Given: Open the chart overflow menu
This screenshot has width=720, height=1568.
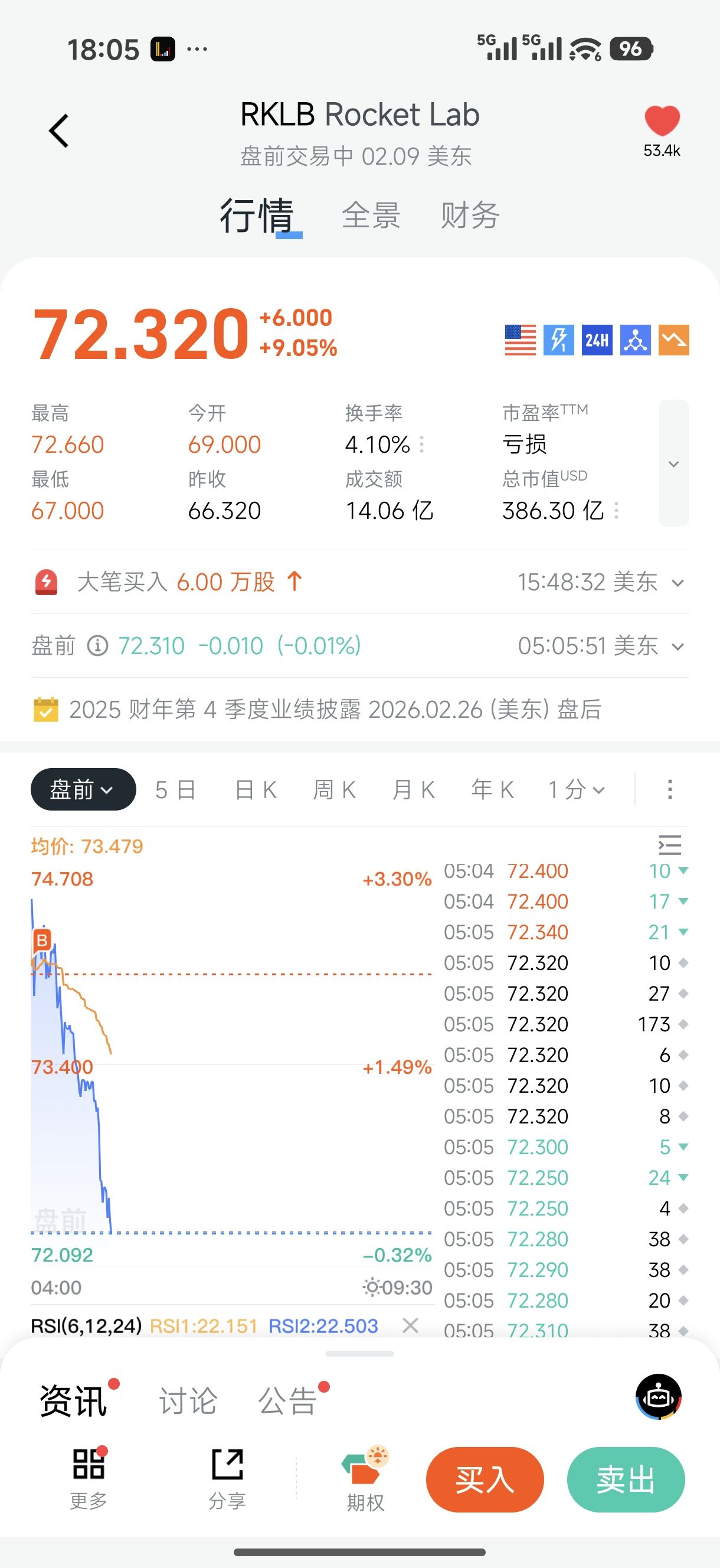Looking at the screenshot, I should point(669,789).
